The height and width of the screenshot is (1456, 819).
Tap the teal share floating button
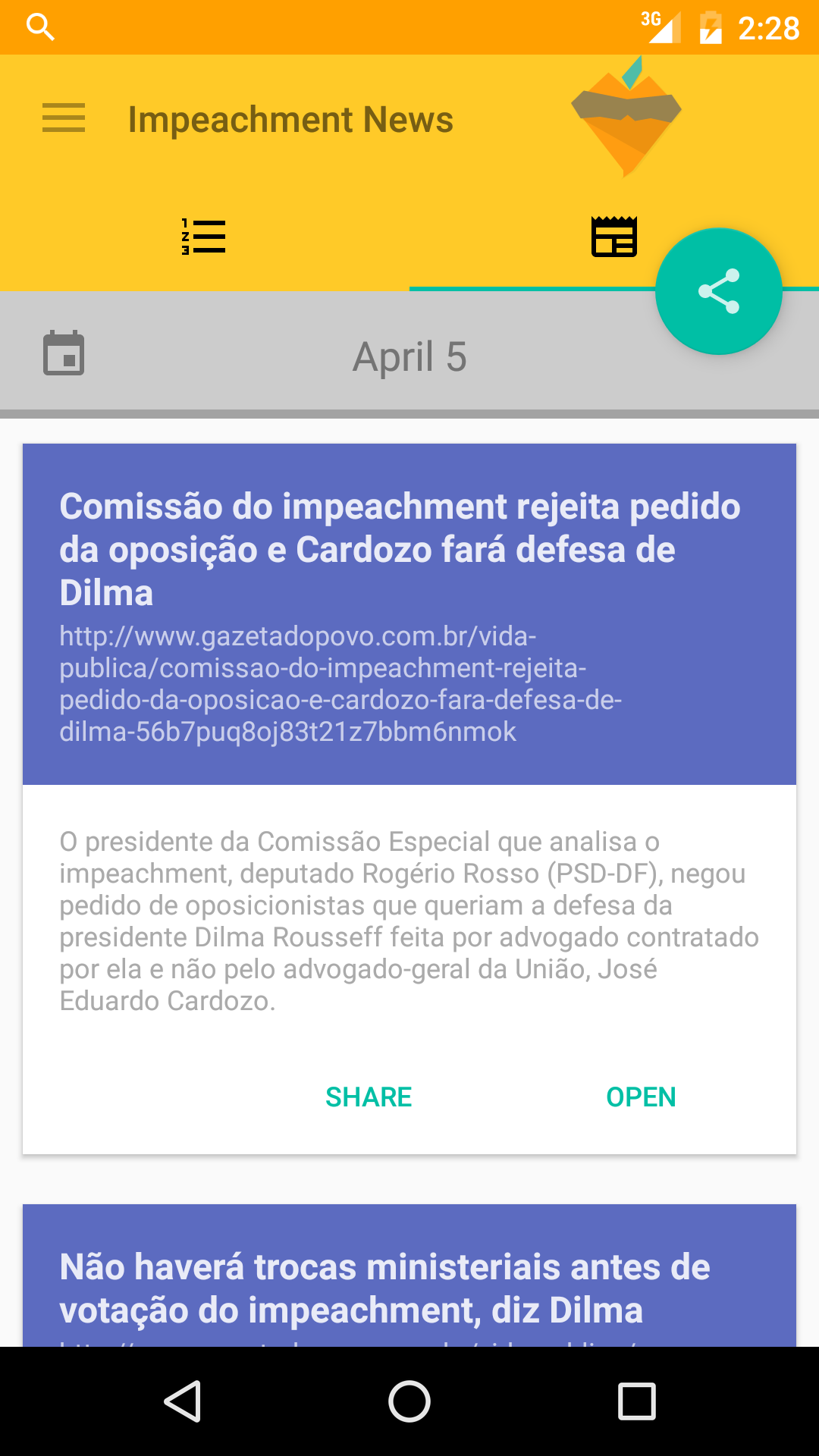(718, 291)
